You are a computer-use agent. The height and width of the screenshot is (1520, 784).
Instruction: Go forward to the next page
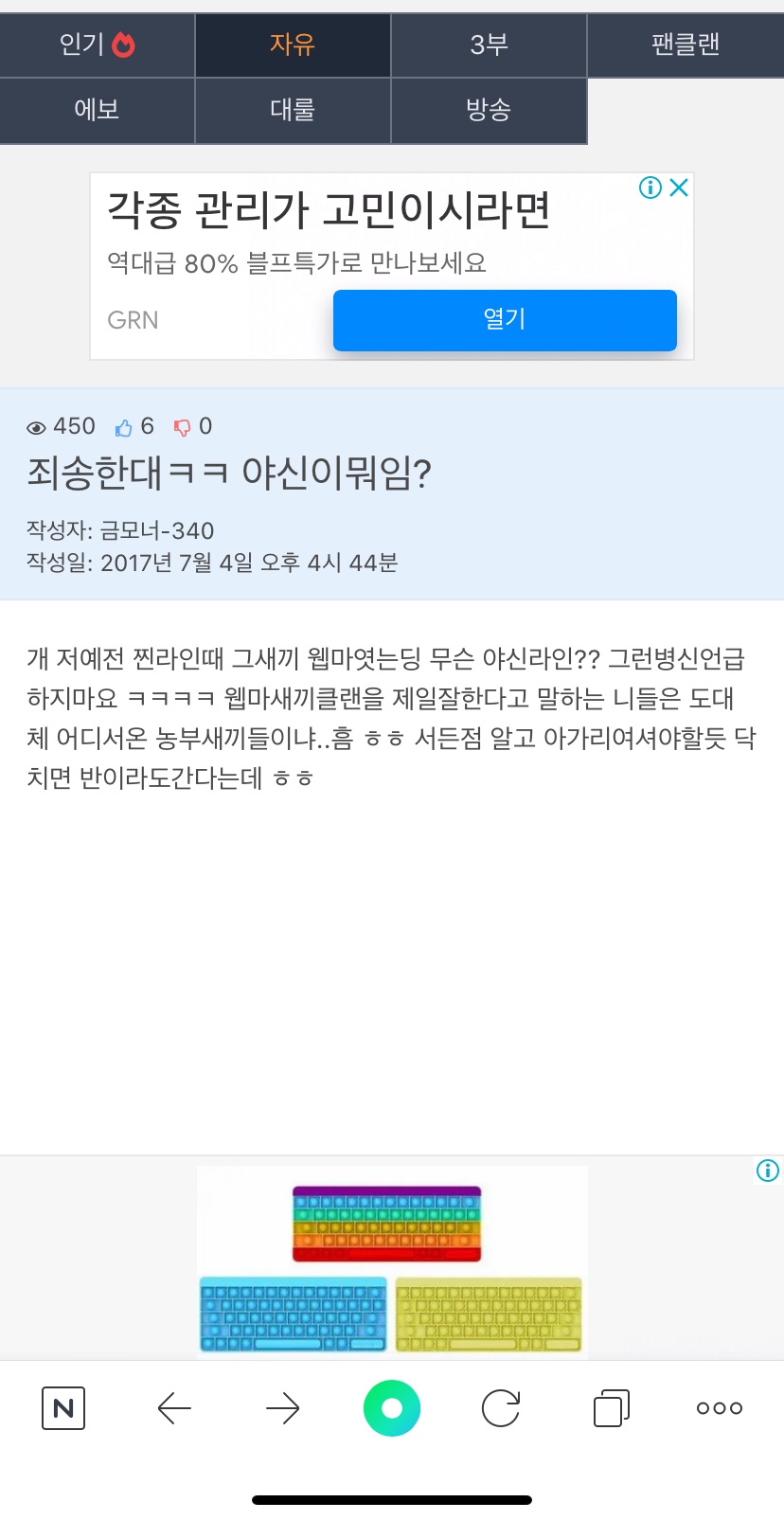click(282, 1408)
